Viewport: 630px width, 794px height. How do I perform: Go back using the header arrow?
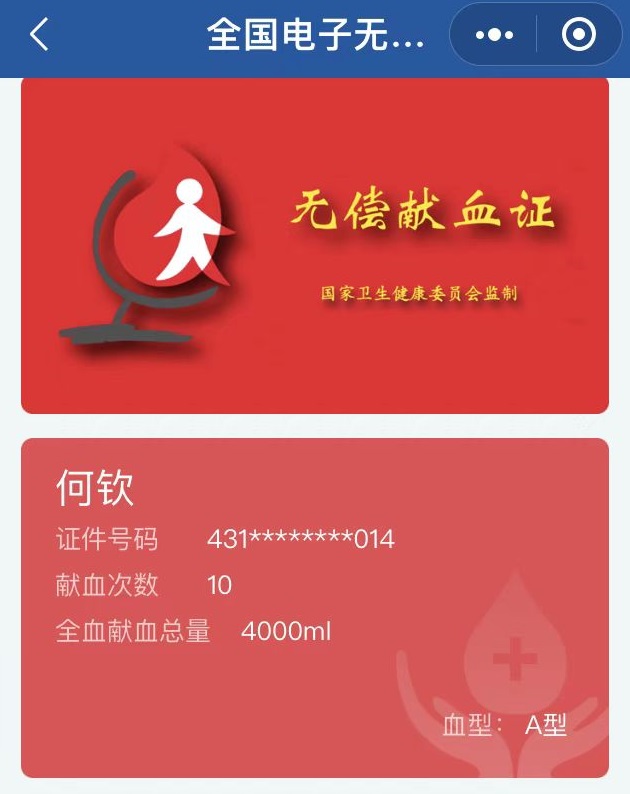38,35
